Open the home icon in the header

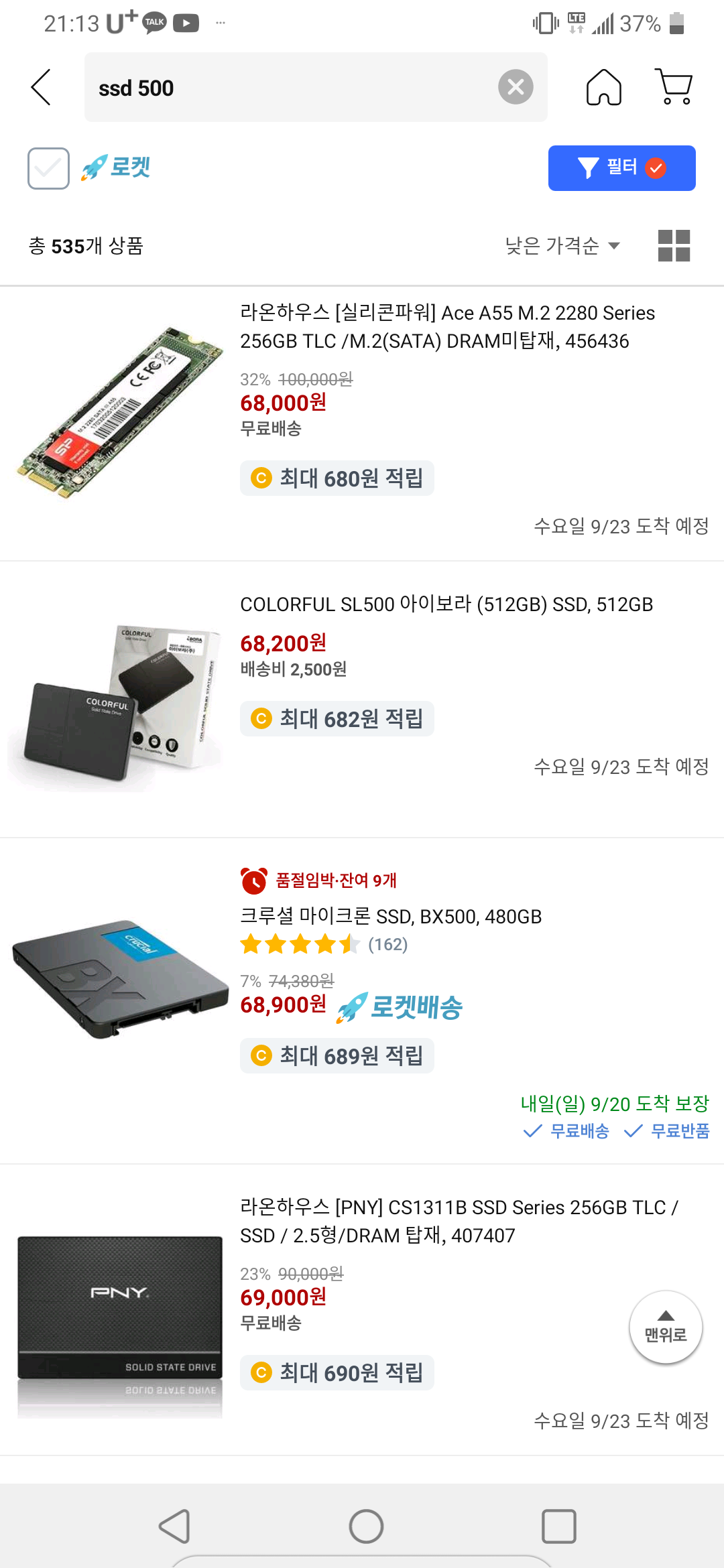pyautogui.click(x=604, y=87)
